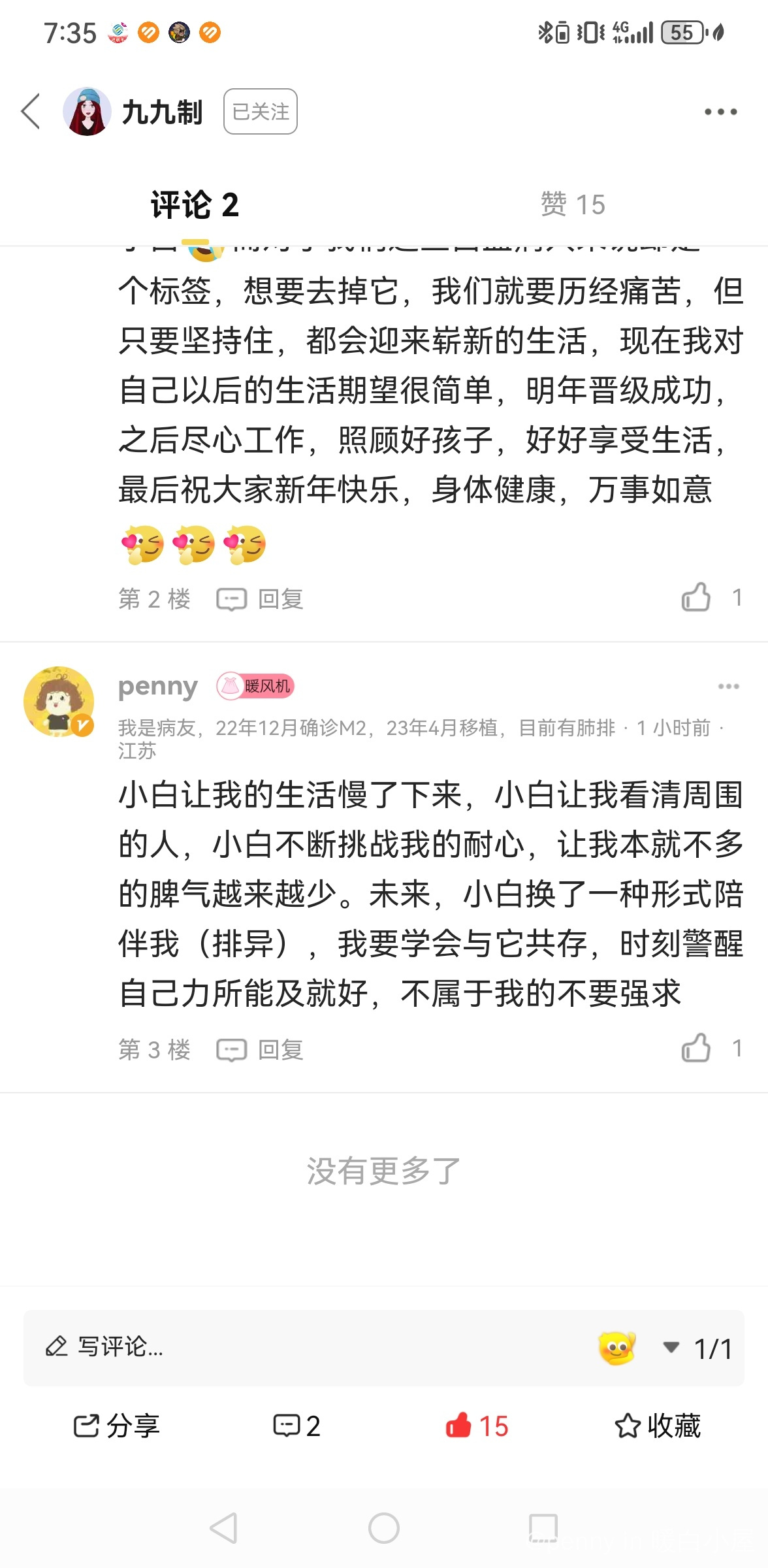Save the post with 收藏
Screen dimensions: 768x1568
click(x=658, y=1426)
